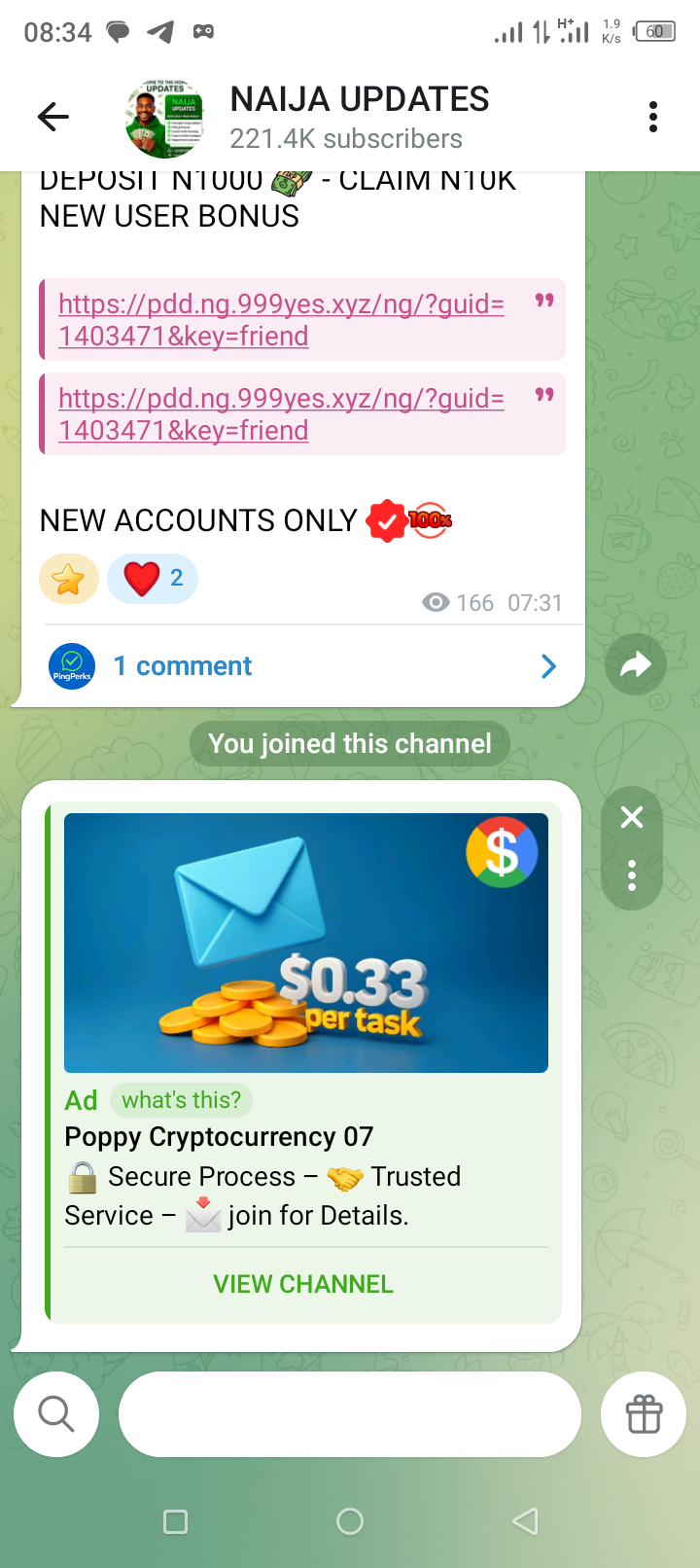Tap the heart reaction with count 2
This screenshot has height=1568, width=700.
(x=153, y=579)
